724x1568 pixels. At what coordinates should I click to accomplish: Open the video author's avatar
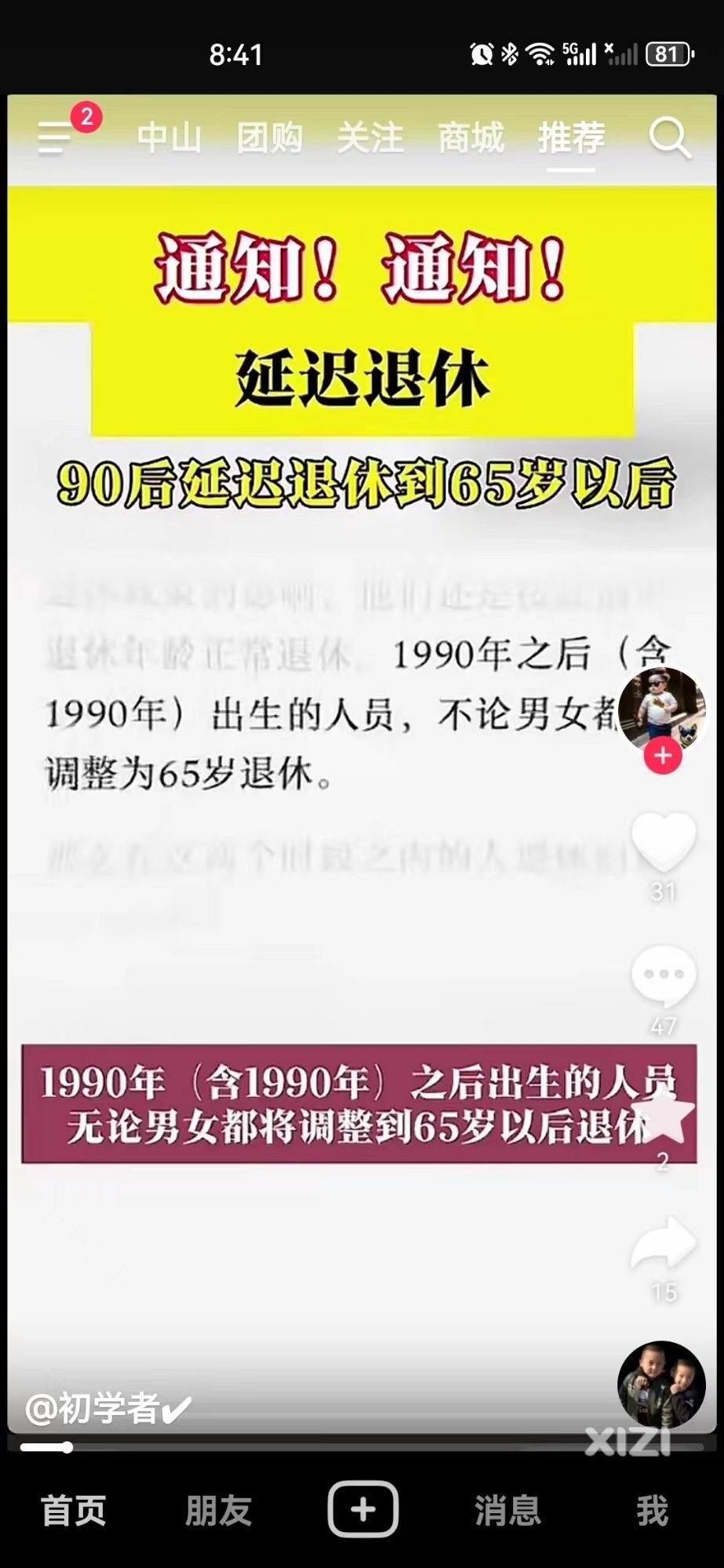tap(661, 710)
